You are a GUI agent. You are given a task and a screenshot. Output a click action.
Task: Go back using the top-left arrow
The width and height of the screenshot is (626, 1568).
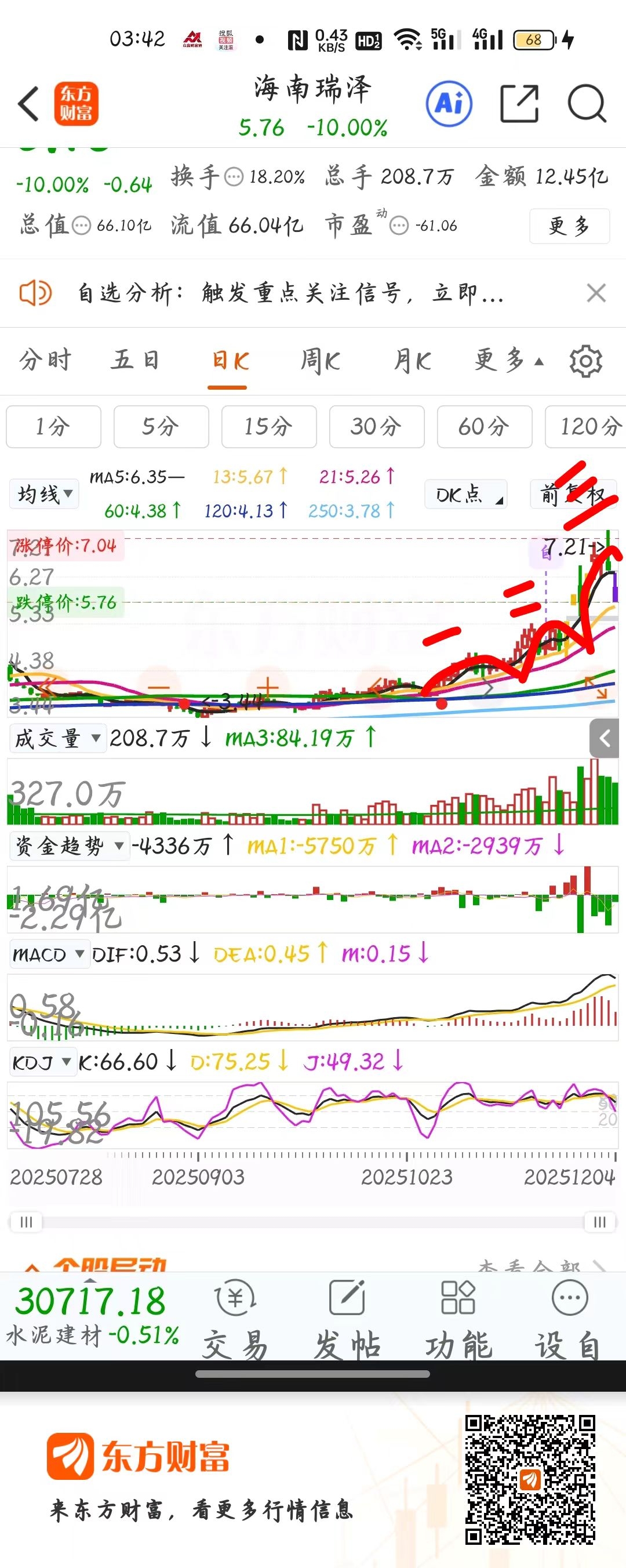[28, 103]
